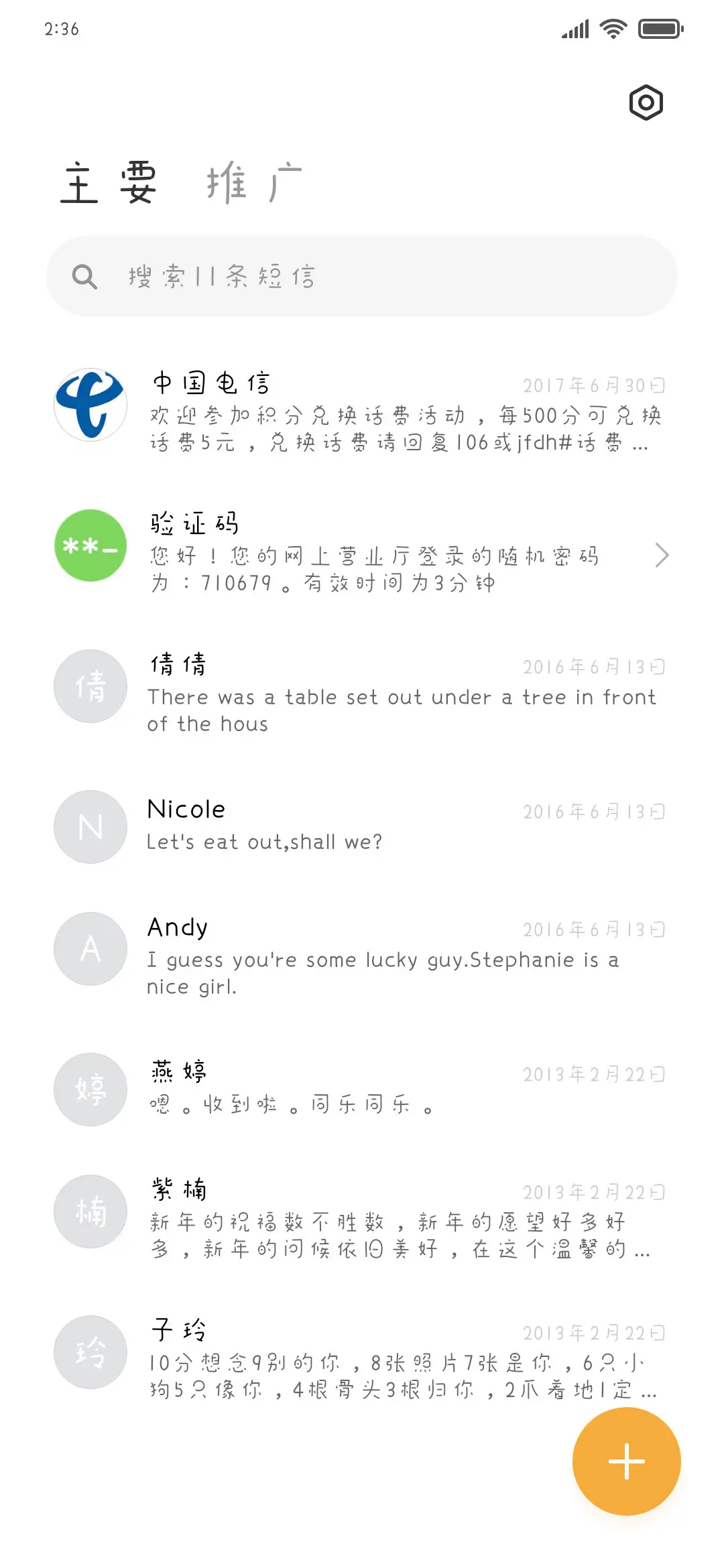Open the Messages settings gear icon
Image resolution: width=724 pixels, height=1568 pixels.
(x=644, y=103)
